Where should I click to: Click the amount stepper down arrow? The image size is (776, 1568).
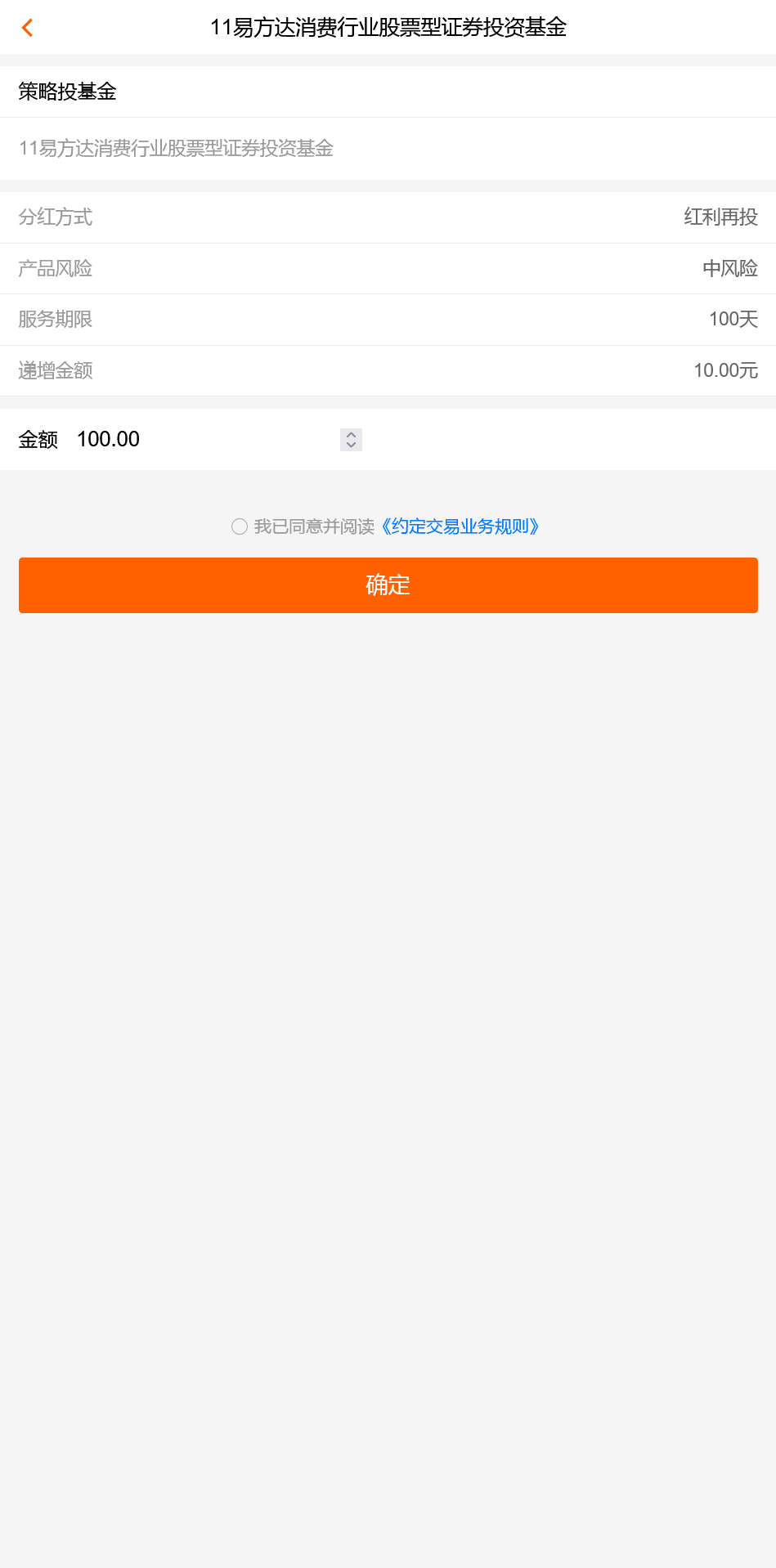[x=351, y=445]
